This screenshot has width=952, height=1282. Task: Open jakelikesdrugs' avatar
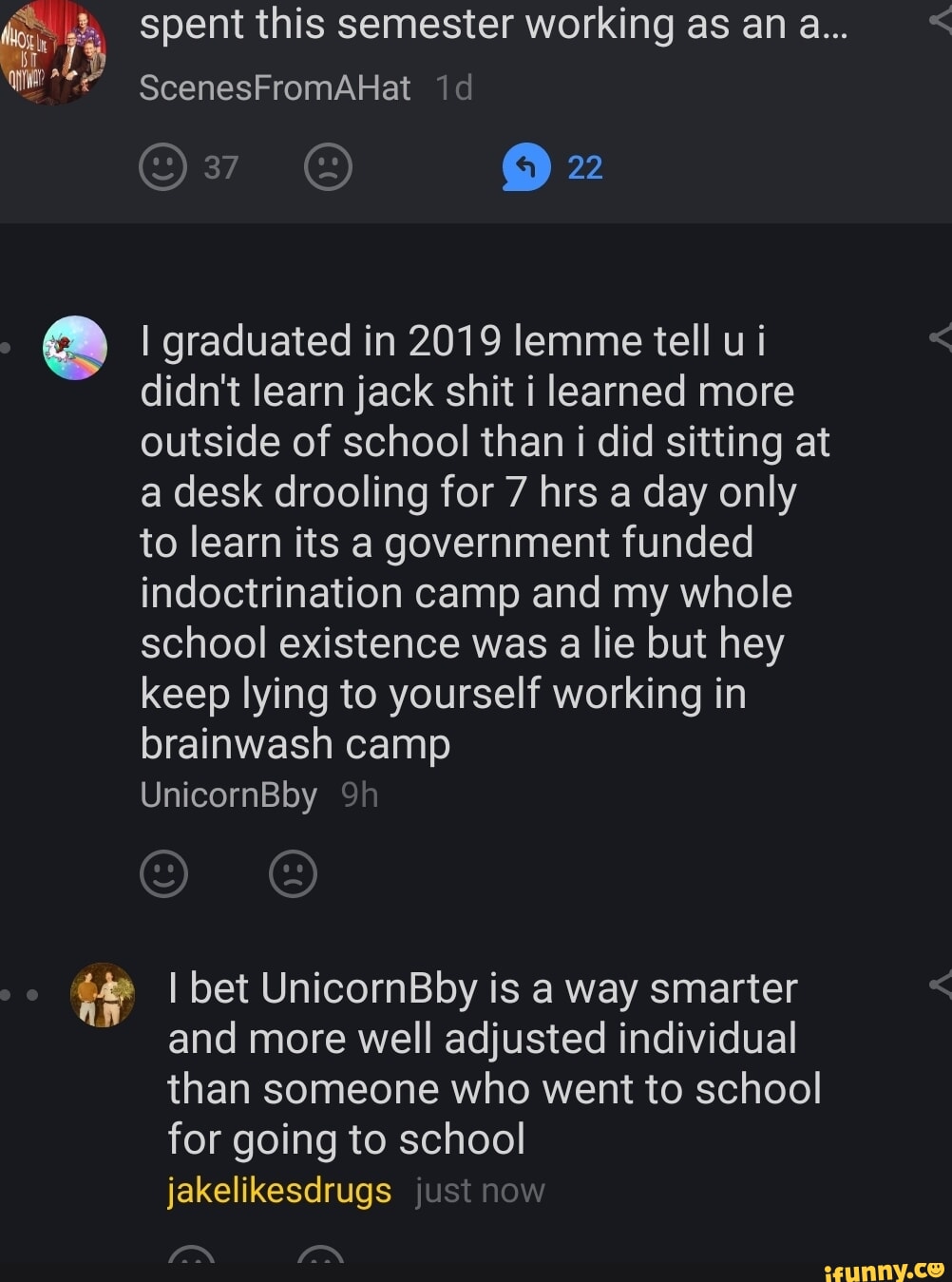click(103, 995)
